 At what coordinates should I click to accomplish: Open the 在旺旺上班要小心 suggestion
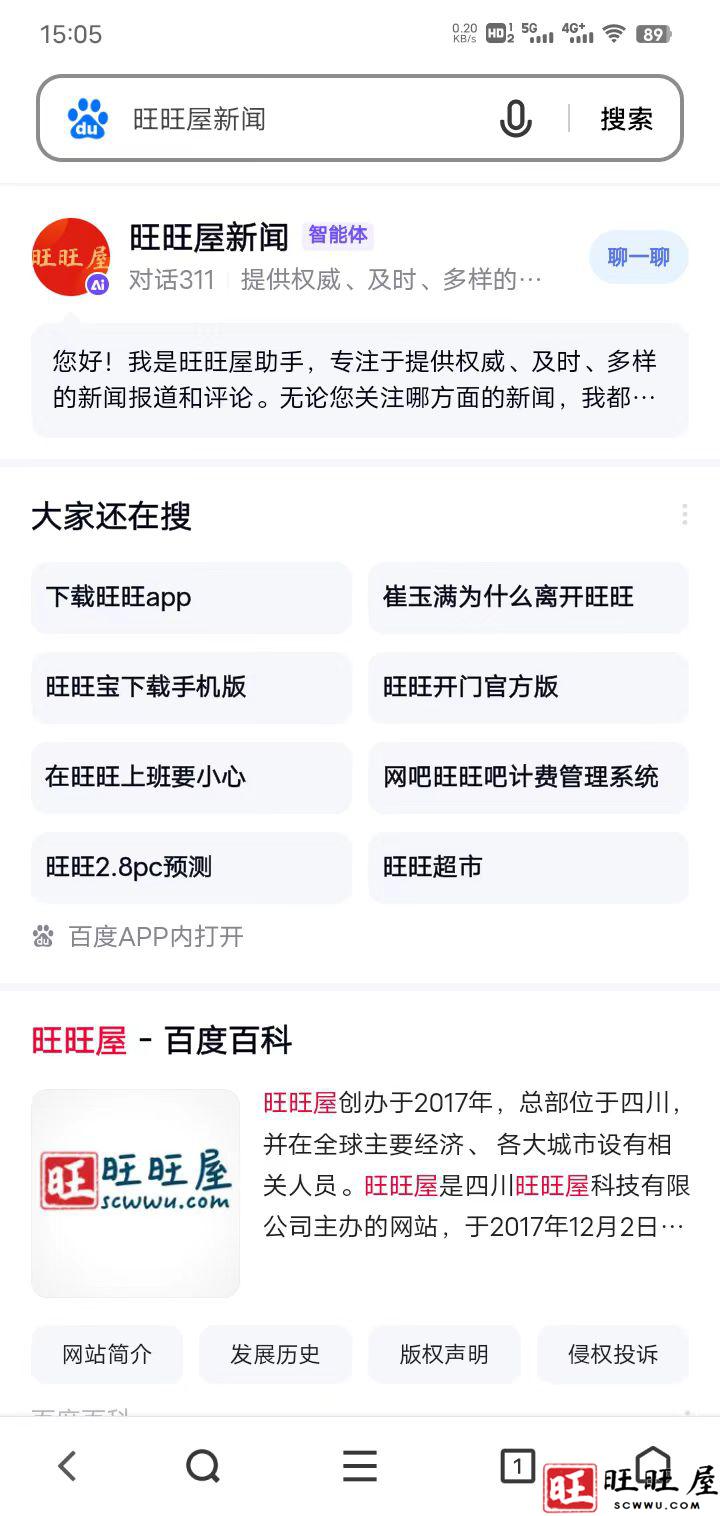[x=191, y=777]
